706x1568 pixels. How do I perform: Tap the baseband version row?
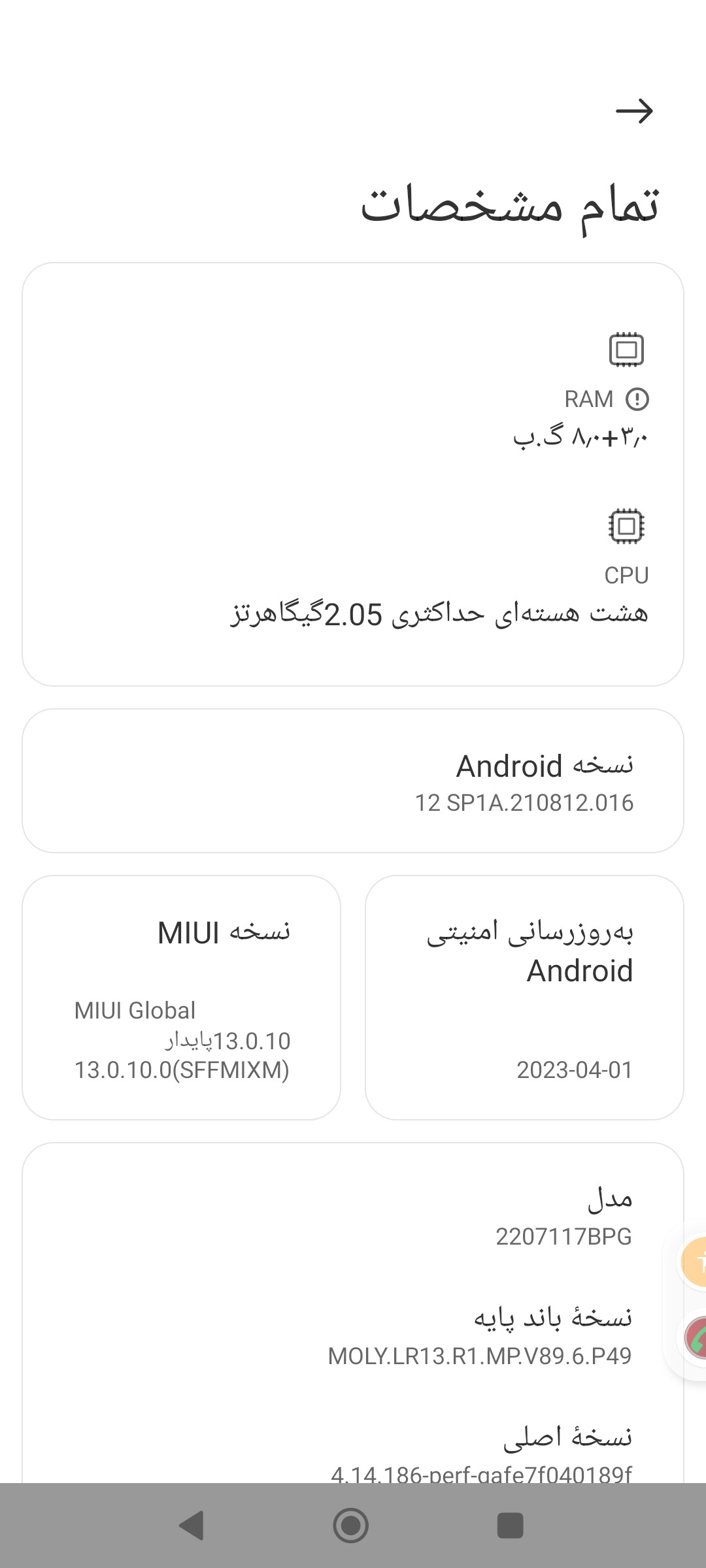(x=353, y=1336)
